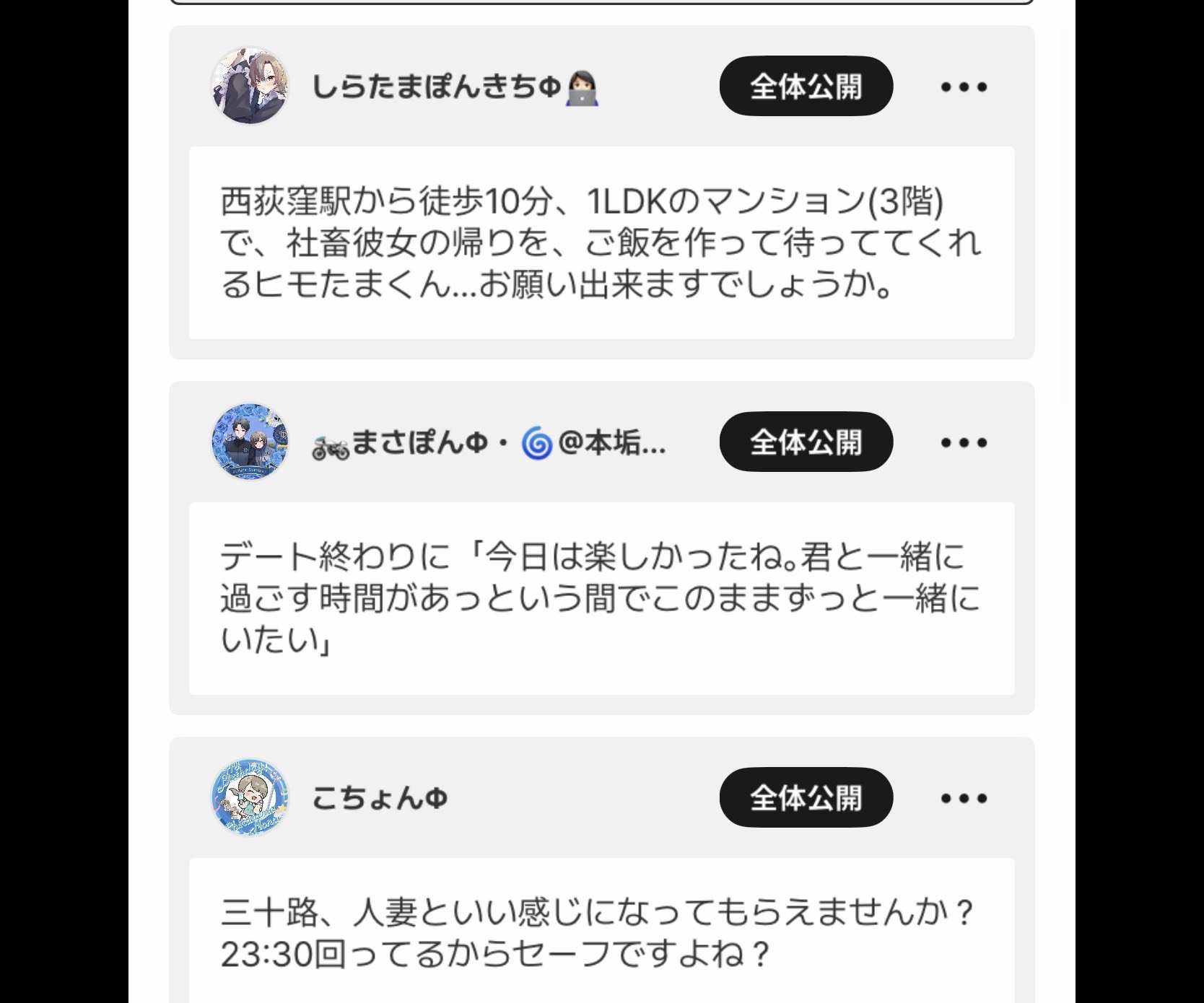Open more options on こちょん's post
Screen dimensions: 1204x1003
click(964, 798)
